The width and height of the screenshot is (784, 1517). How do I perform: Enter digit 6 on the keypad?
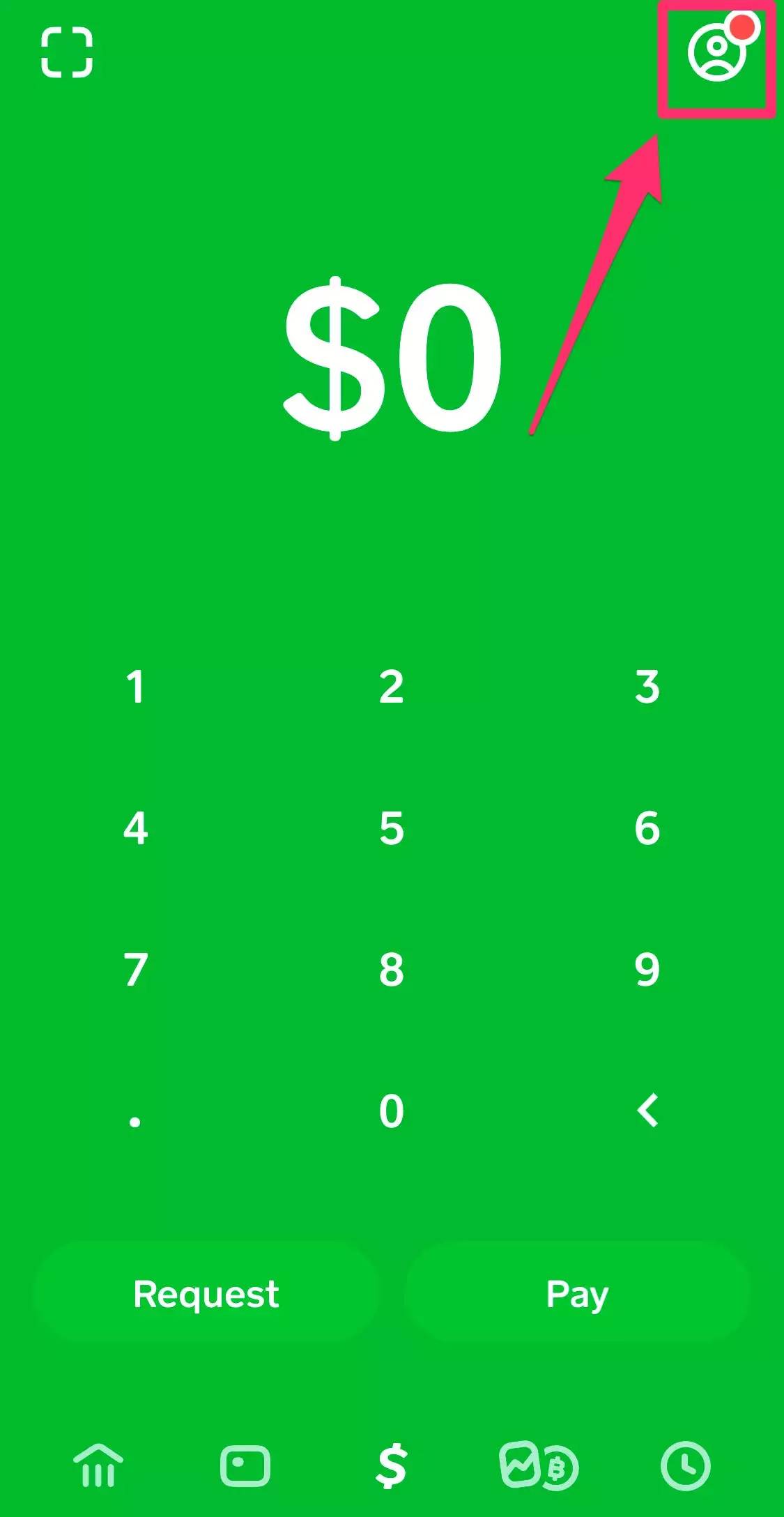coord(647,828)
